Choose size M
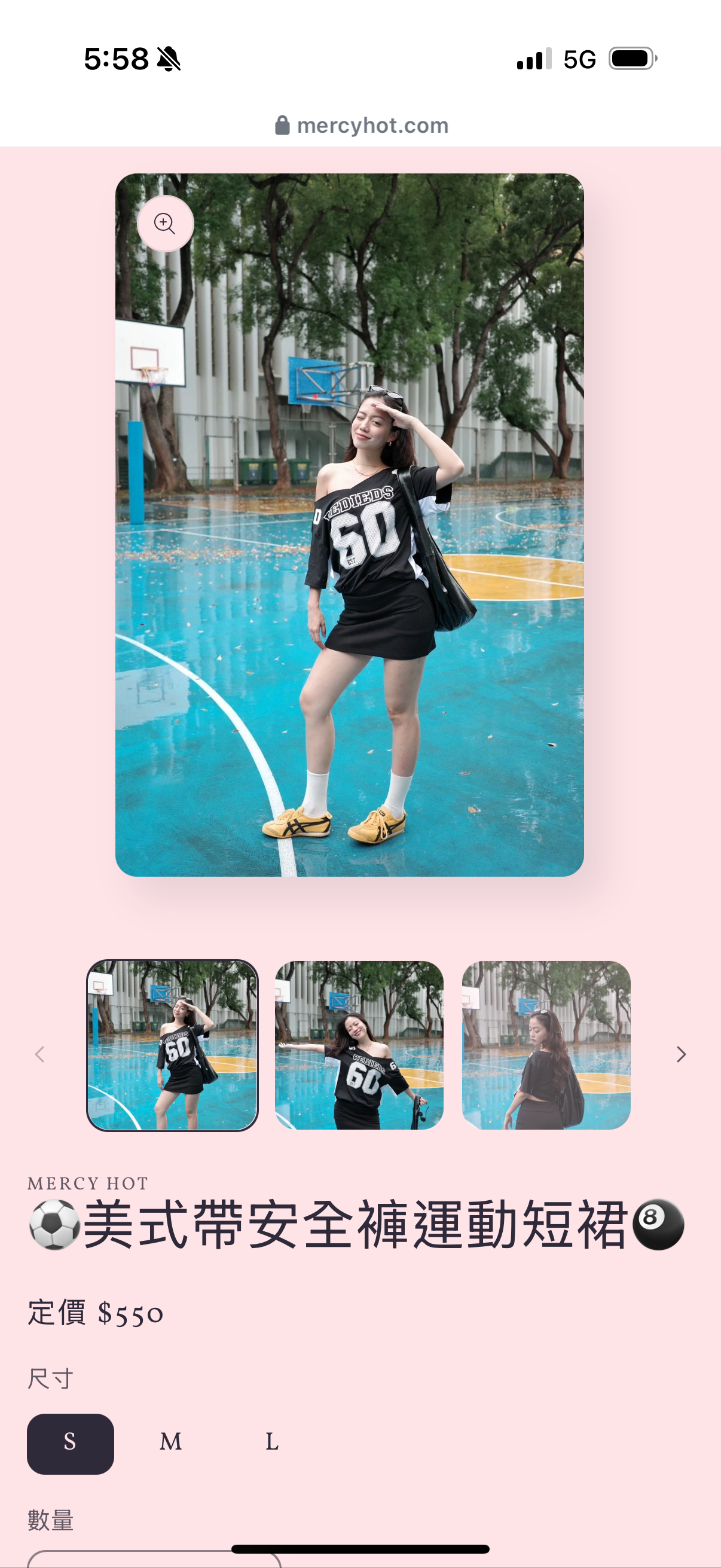 [171, 1443]
